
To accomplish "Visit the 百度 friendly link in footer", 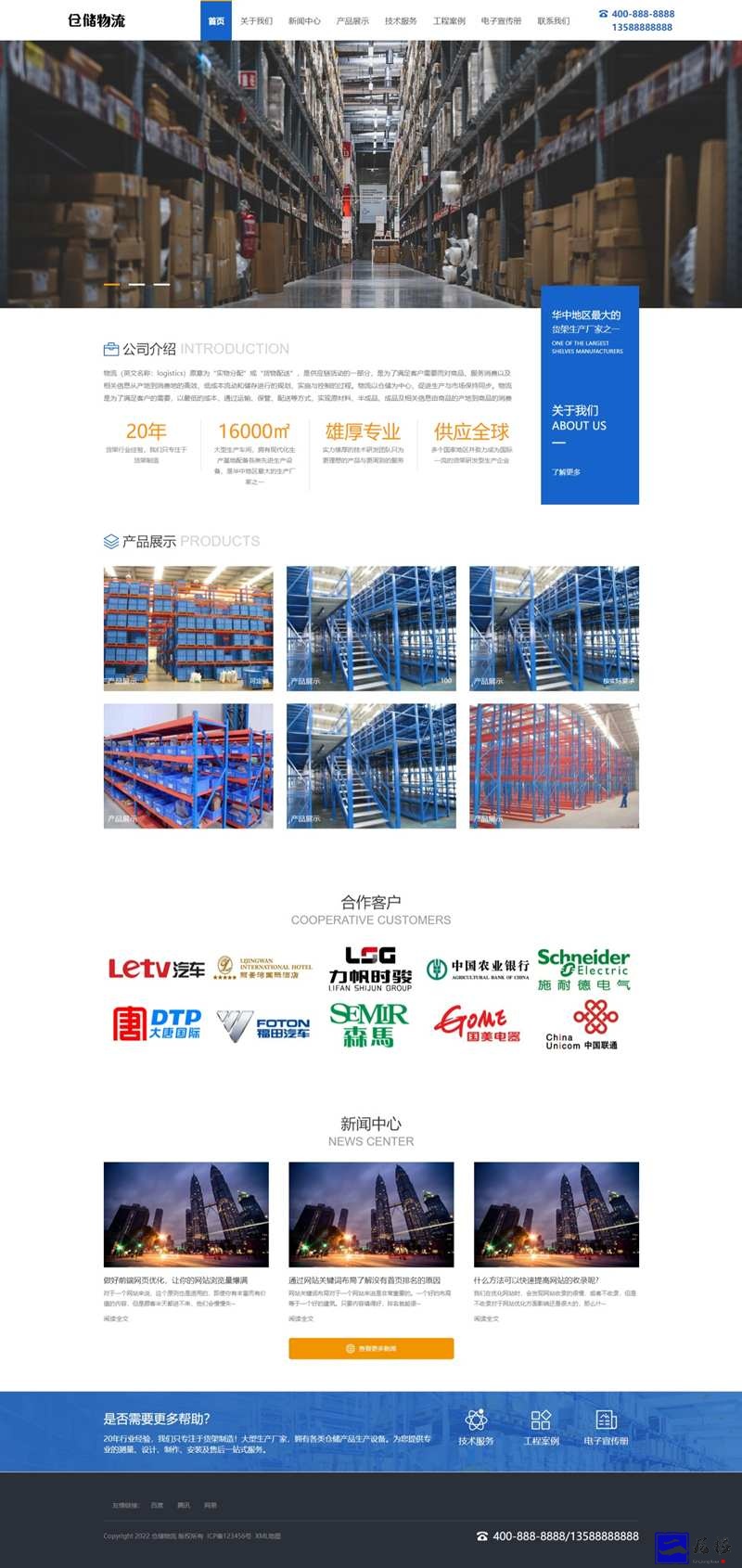I will point(158,1506).
